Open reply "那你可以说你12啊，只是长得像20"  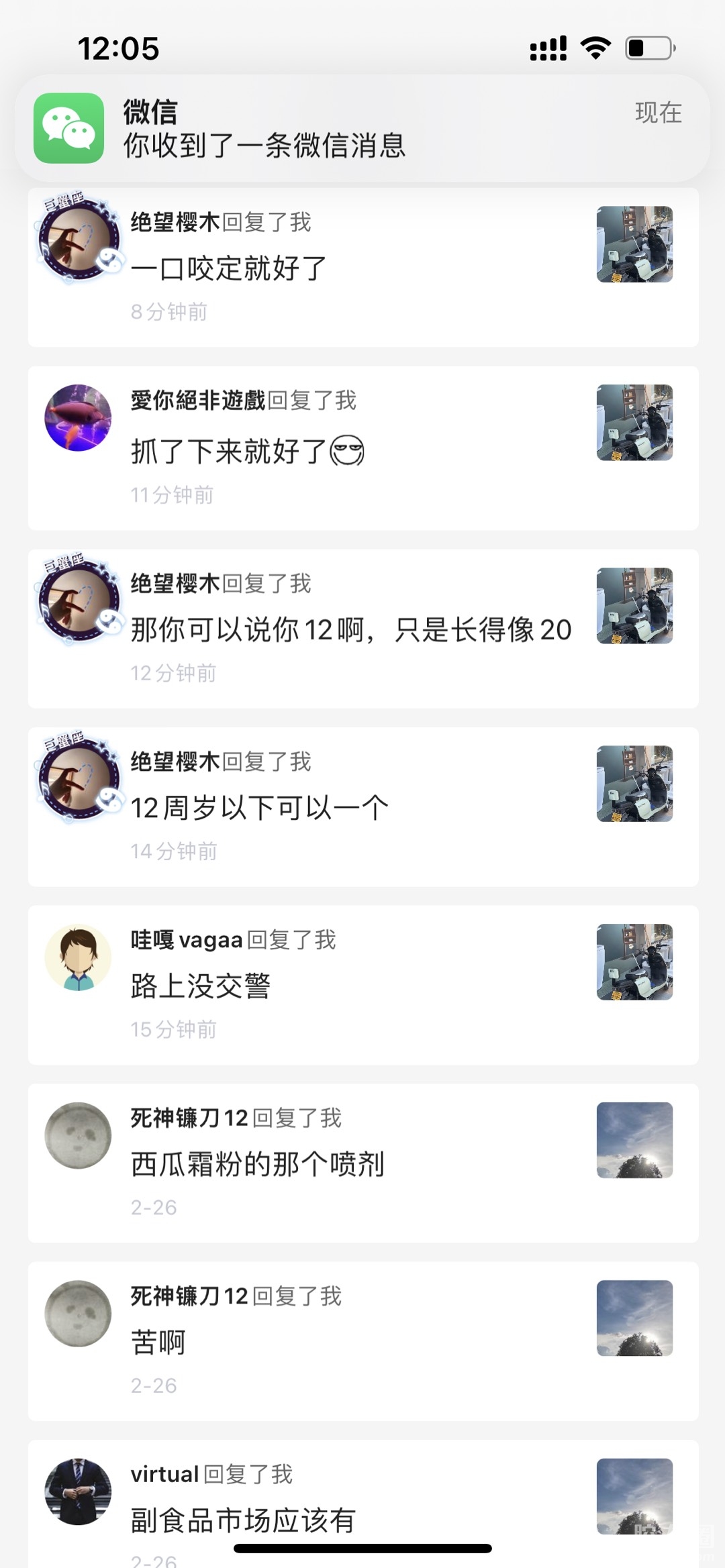click(350, 630)
